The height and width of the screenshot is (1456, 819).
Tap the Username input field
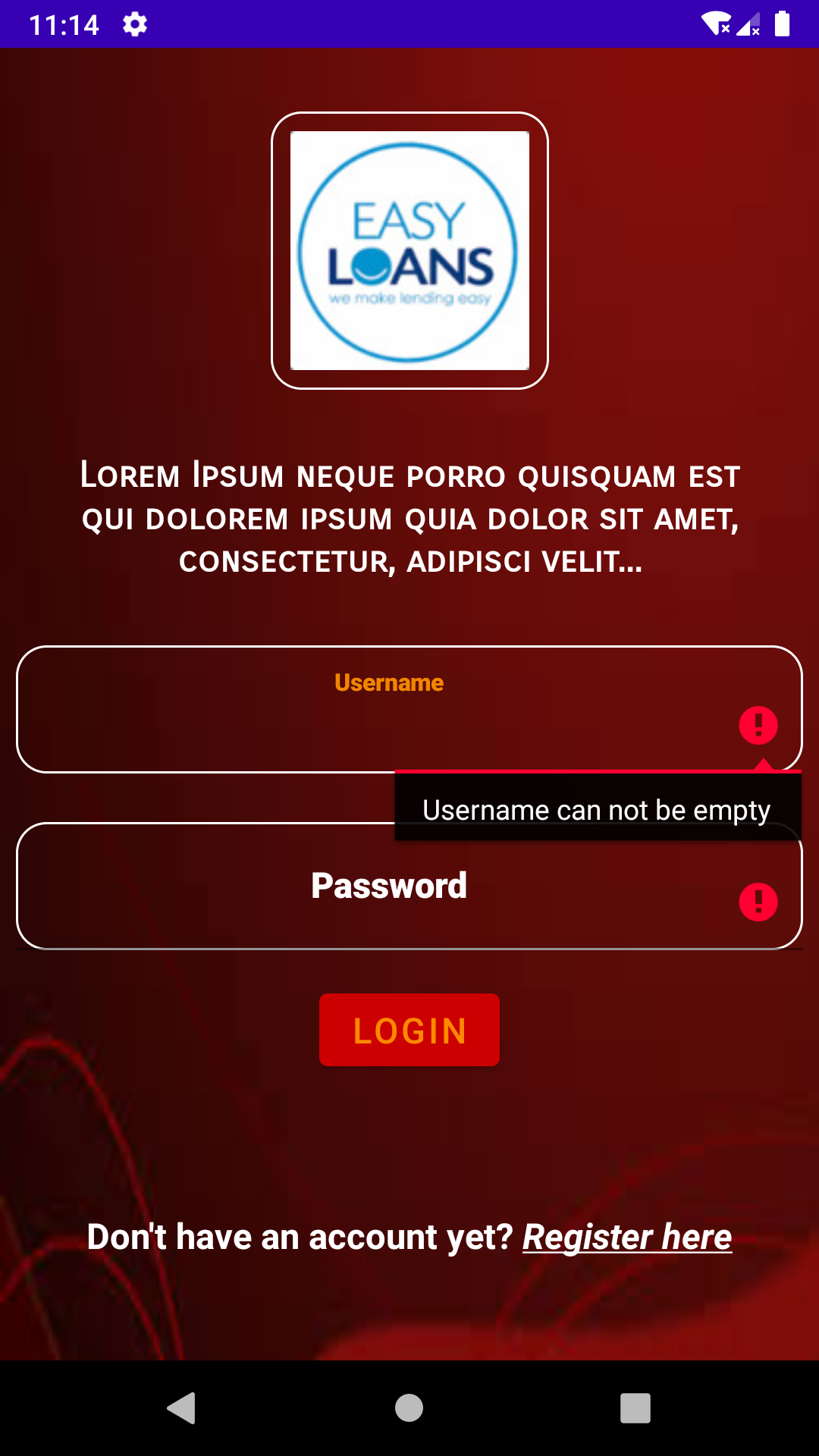[409, 710]
